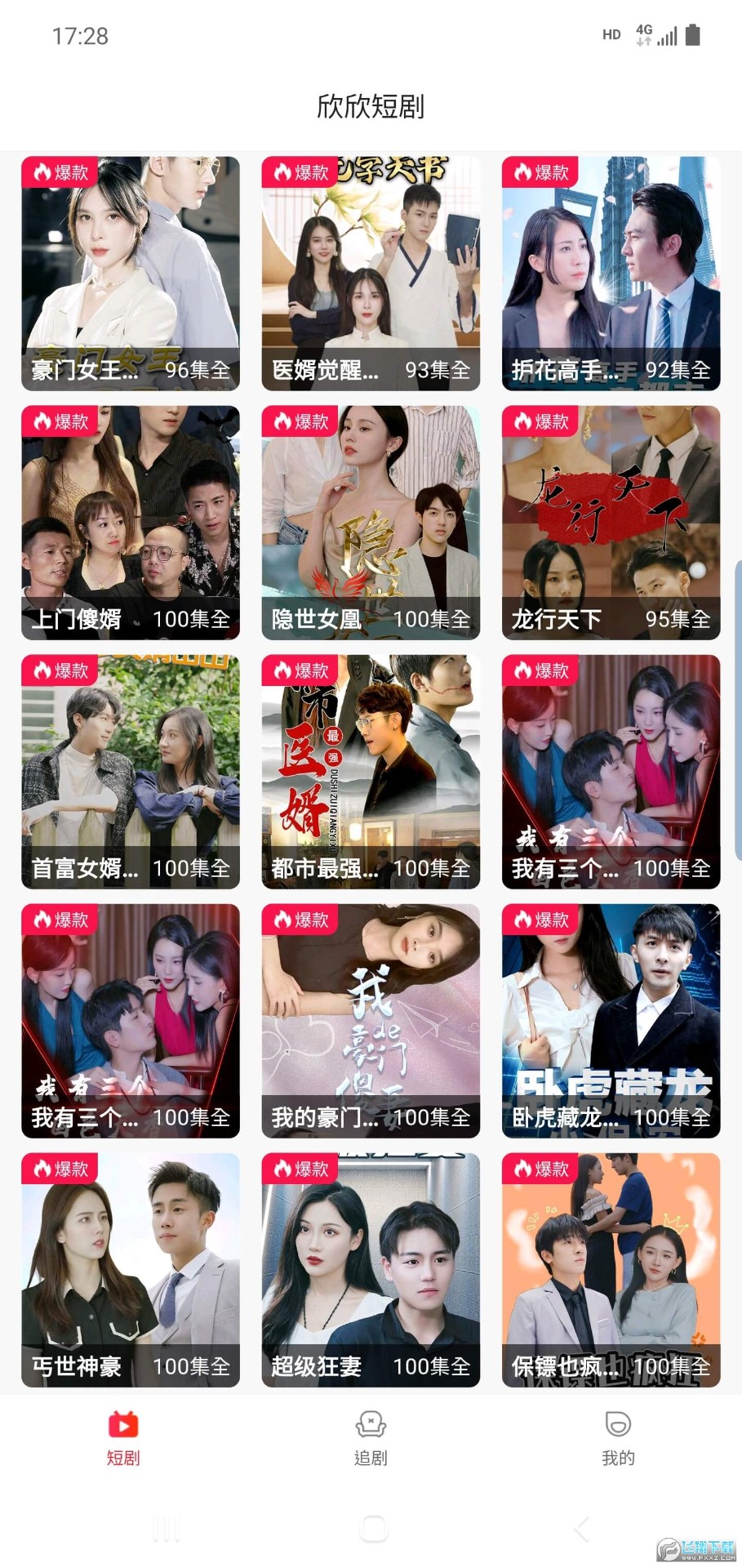Click the 爆款 flame badge on 龙行天下
The width and height of the screenshot is (742, 1568).
coord(540,421)
